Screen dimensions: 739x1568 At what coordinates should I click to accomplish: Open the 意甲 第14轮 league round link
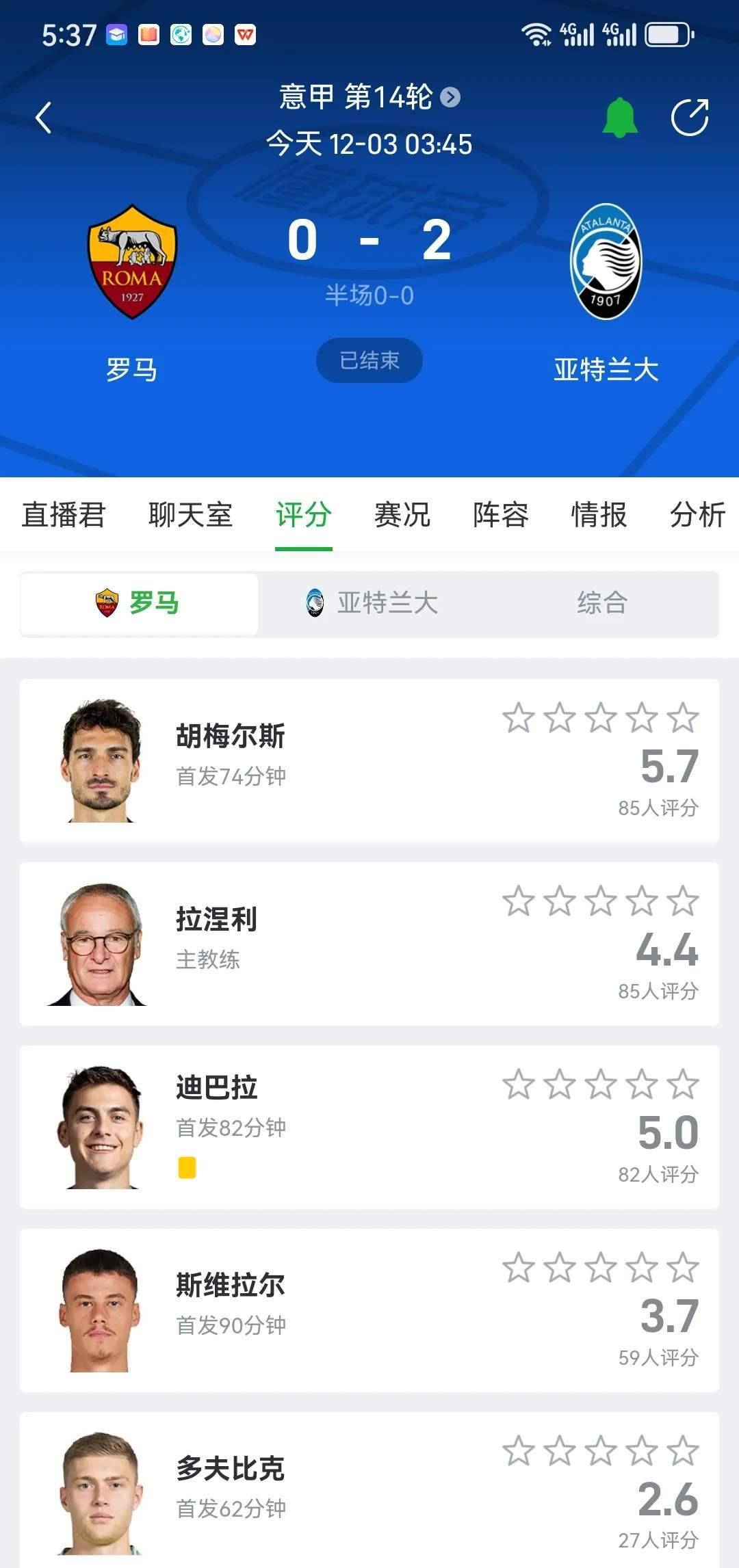pyautogui.click(x=369, y=97)
